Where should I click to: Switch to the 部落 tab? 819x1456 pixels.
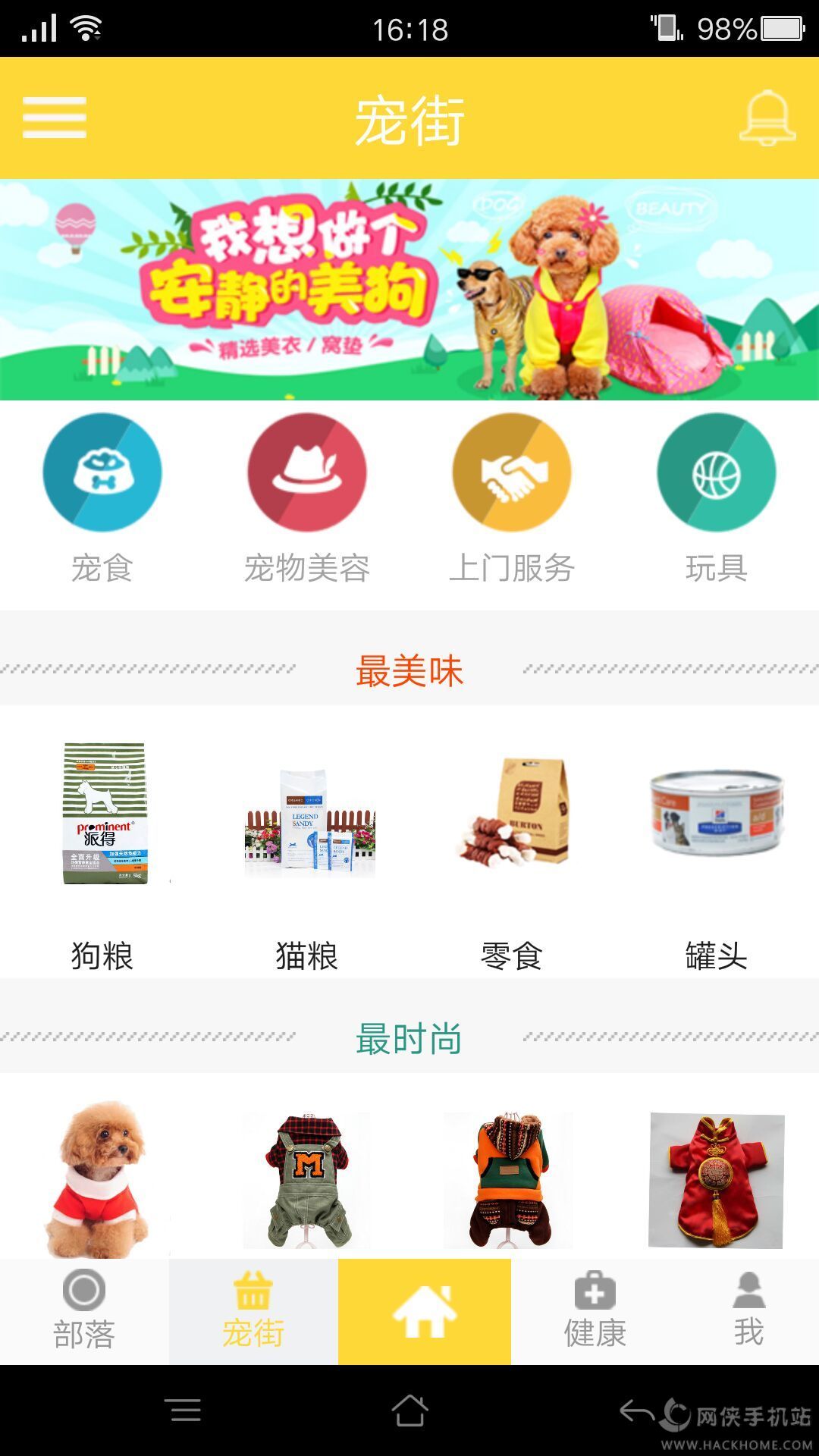[84, 1312]
